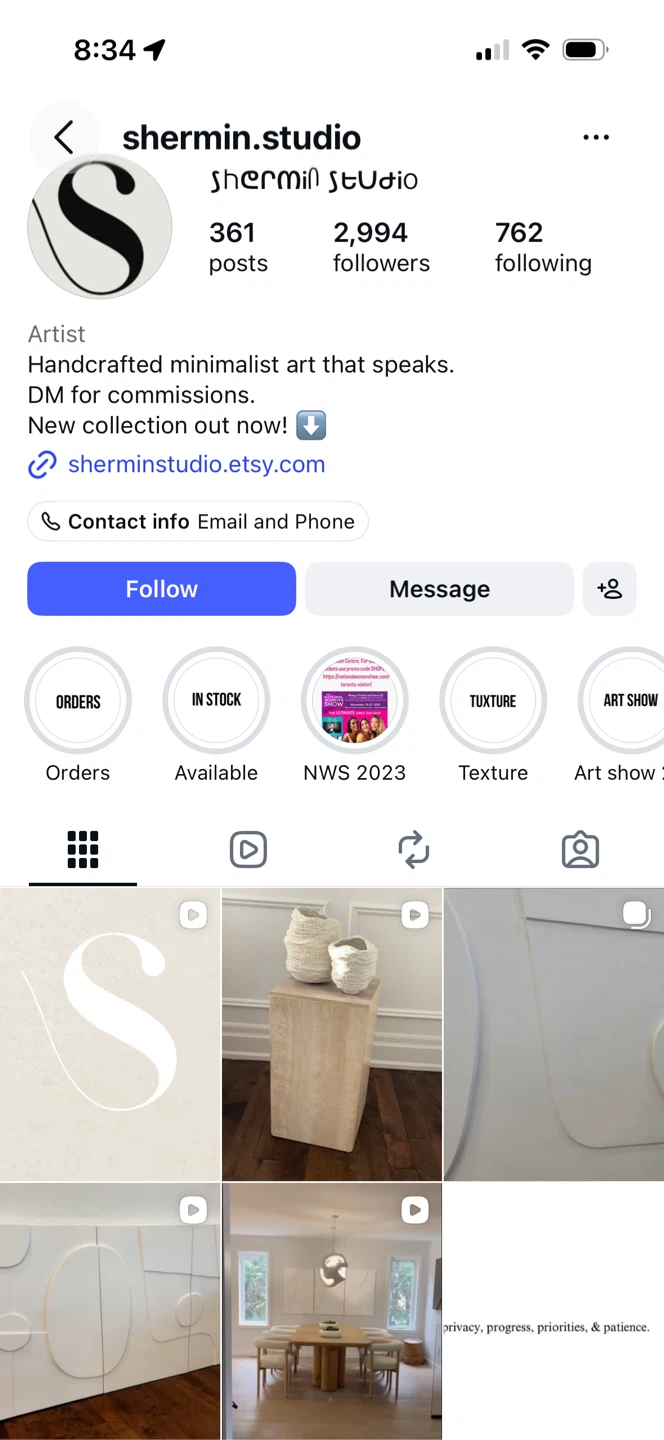Switch to the Reels tab
Viewport: 664px width, 1440px height.
pos(248,850)
